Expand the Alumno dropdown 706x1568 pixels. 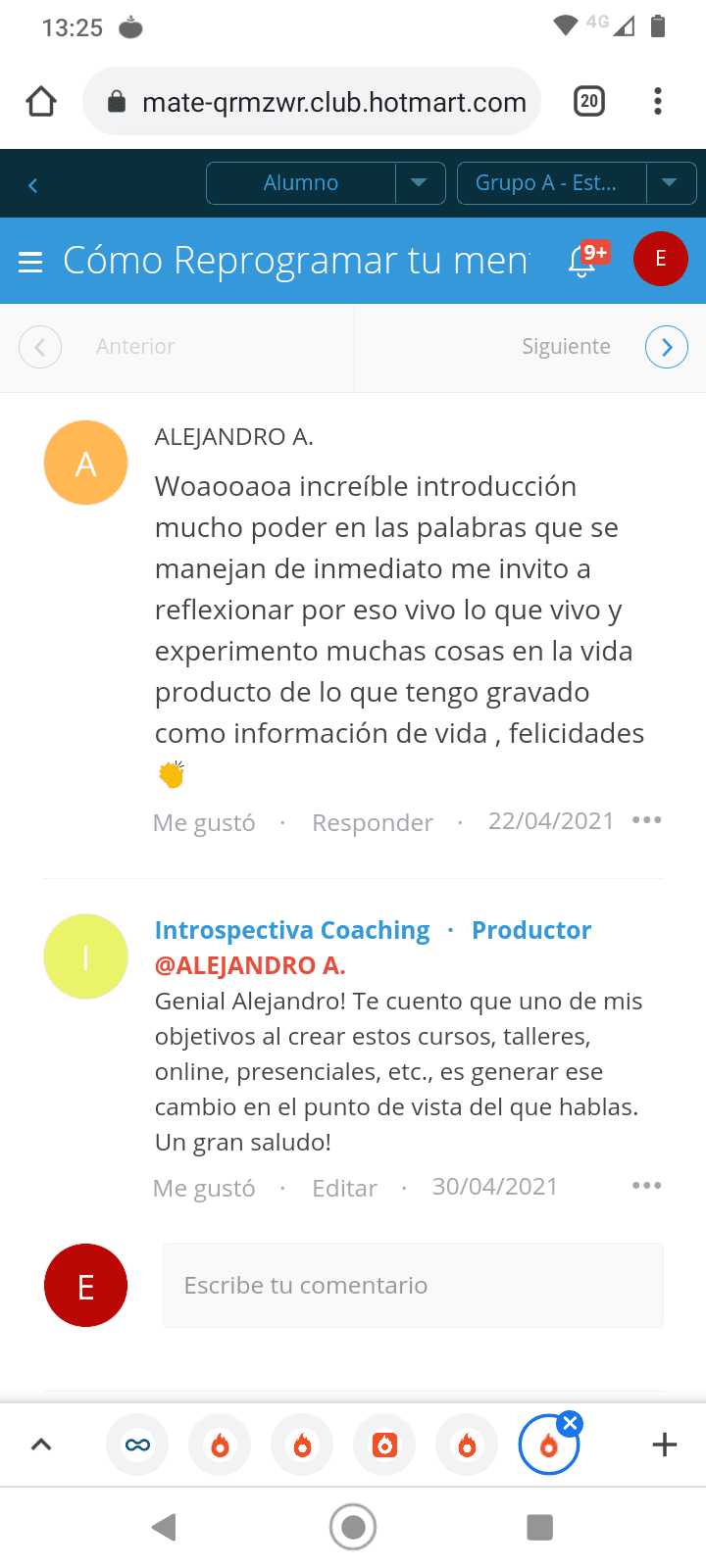(x=420, y=183)
